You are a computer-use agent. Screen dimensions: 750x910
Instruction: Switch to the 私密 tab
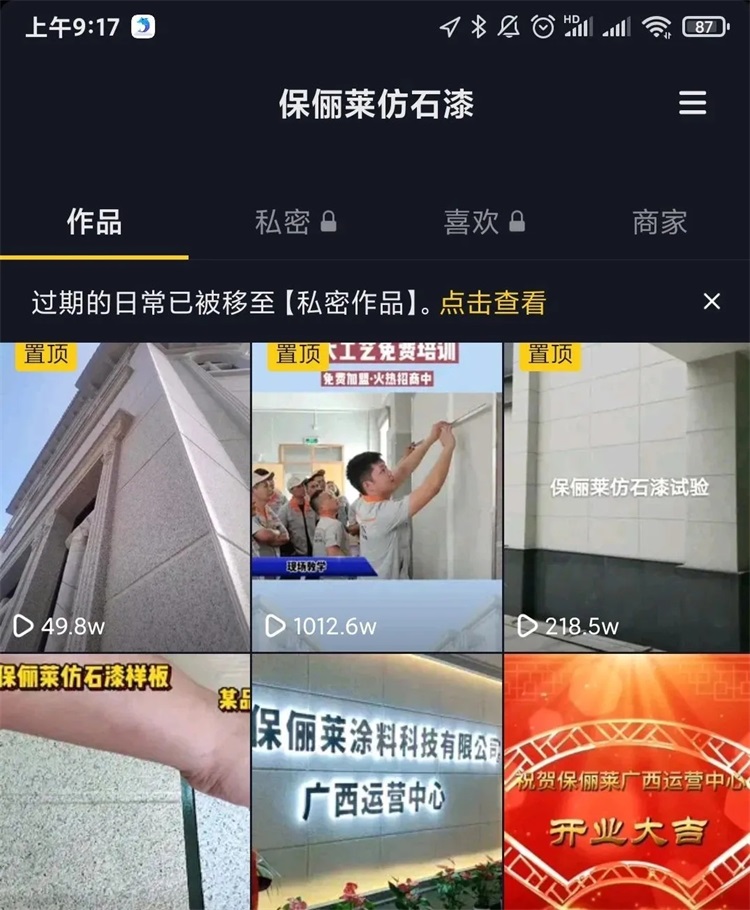click(295, 222)
